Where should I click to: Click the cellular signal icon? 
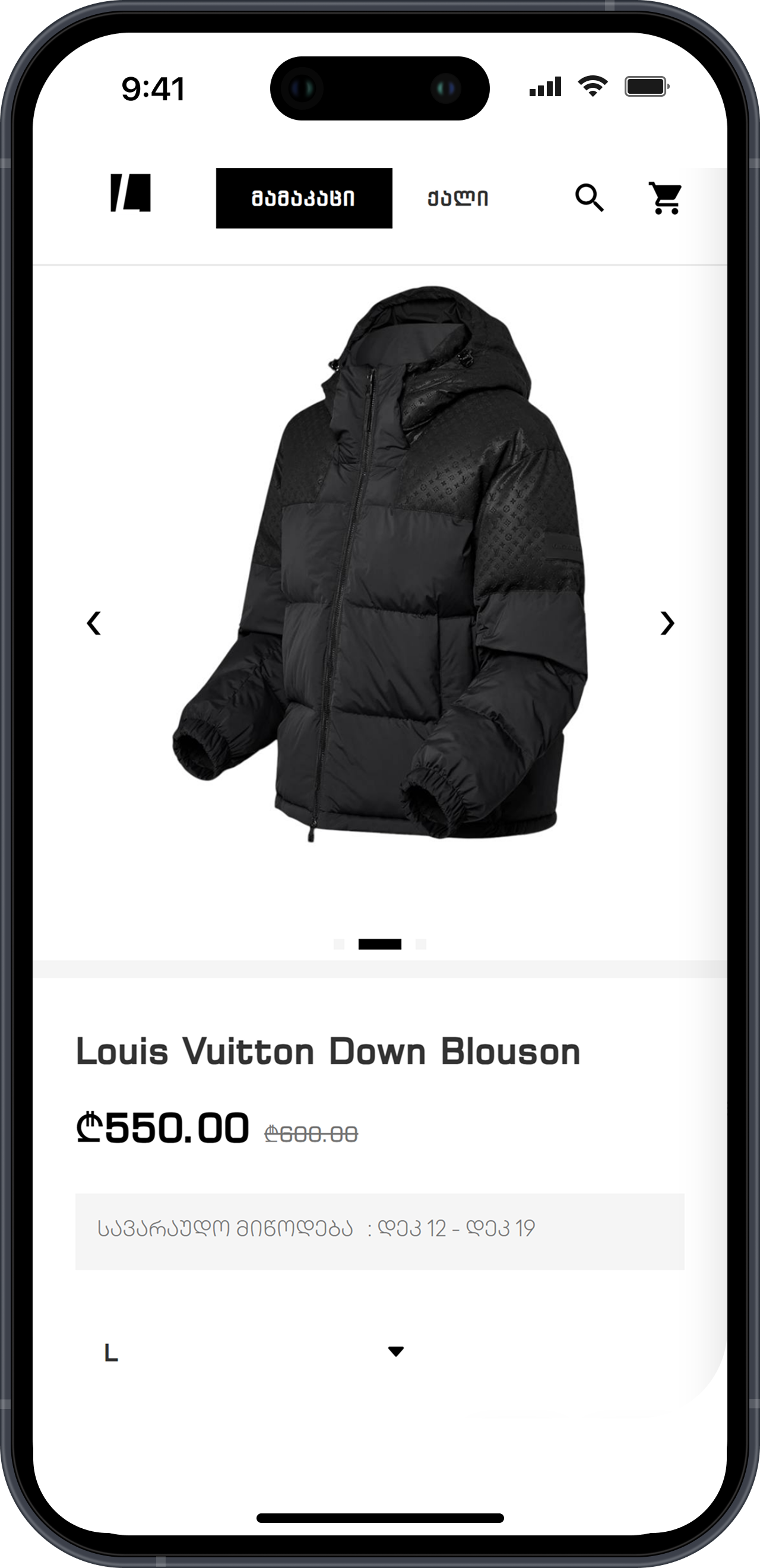546,87
